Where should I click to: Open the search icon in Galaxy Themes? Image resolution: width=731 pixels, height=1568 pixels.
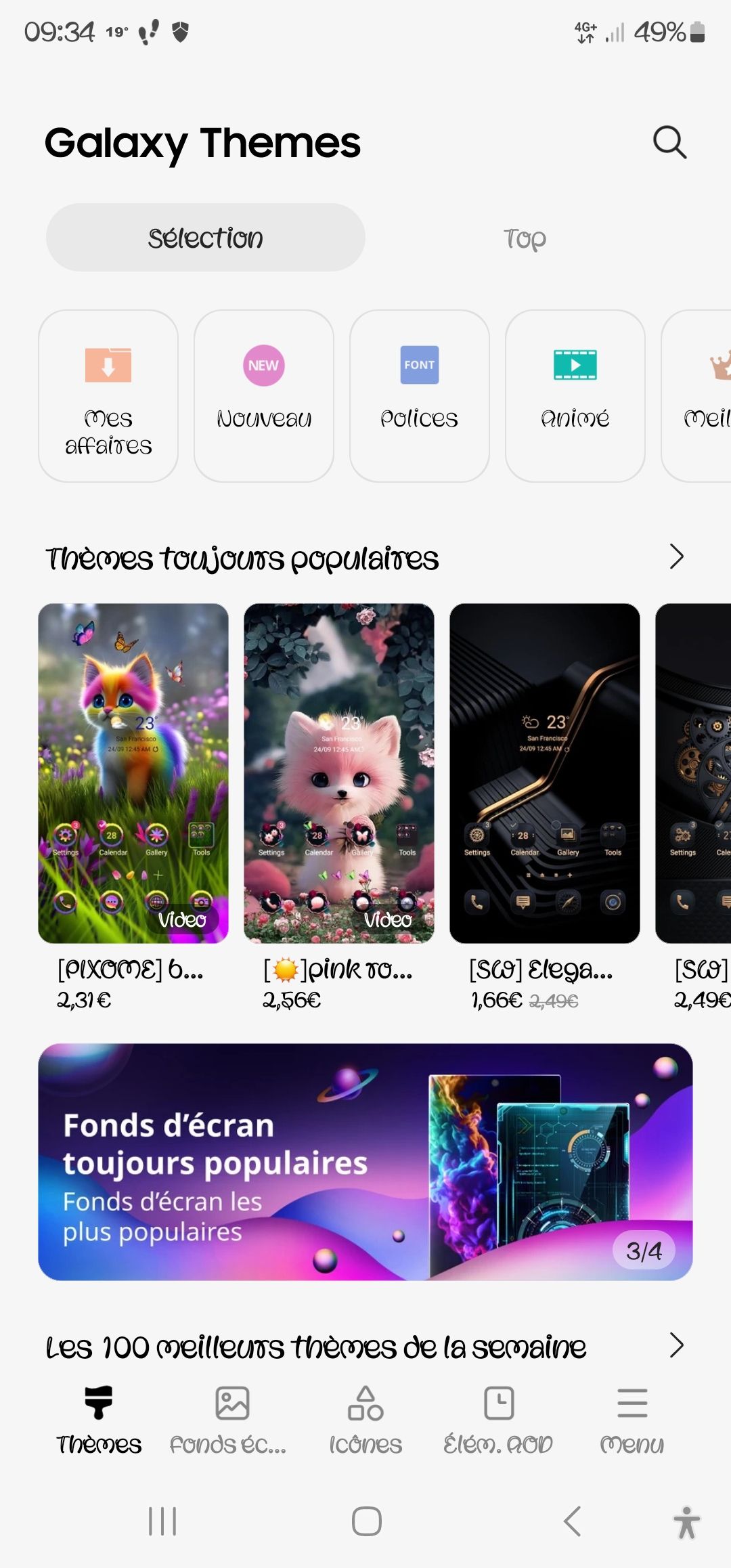tap(669, 143)
